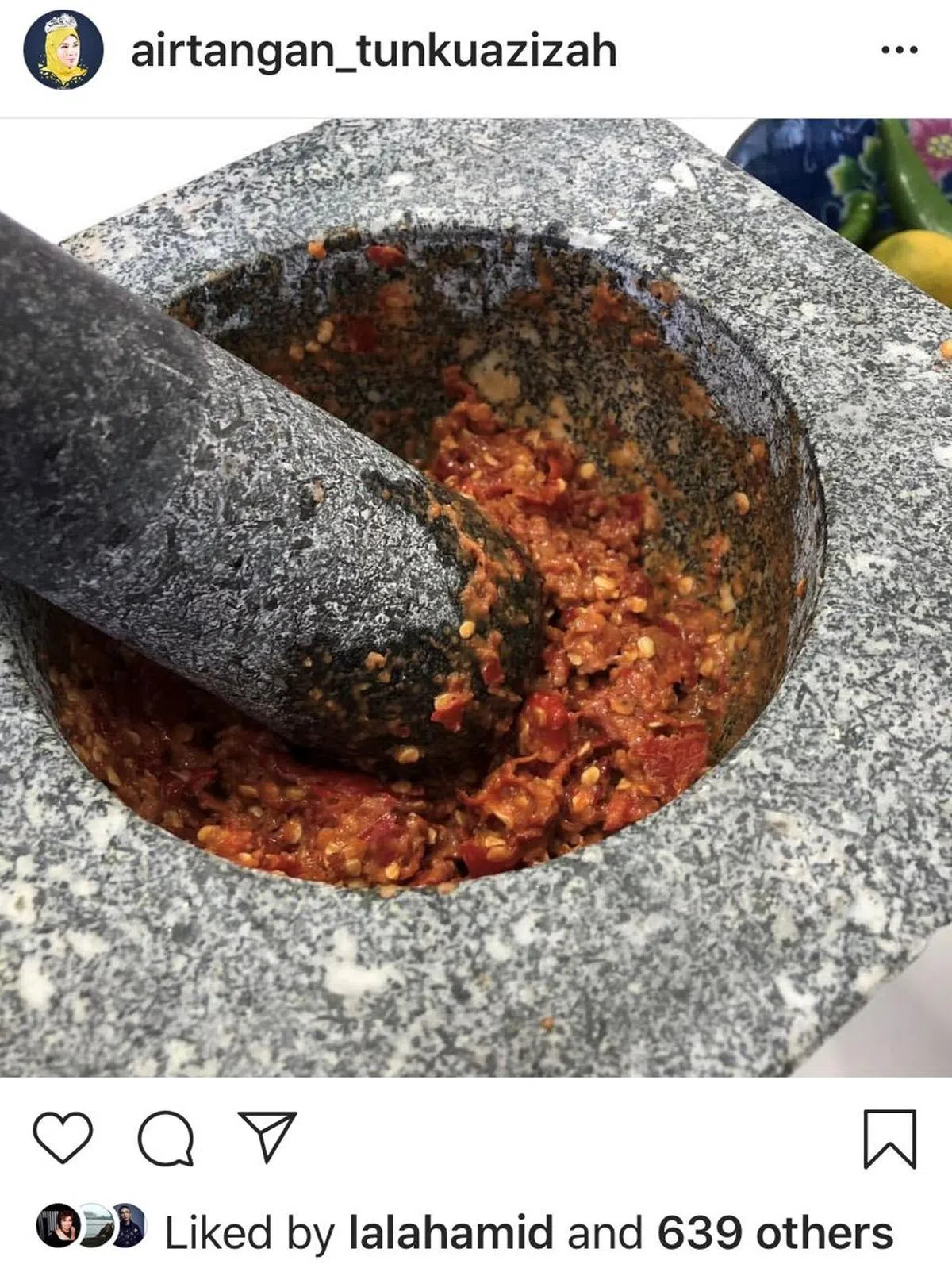952x1272 pixels.
Task: Open the post overflow menu
Action: tap(900, 50)
